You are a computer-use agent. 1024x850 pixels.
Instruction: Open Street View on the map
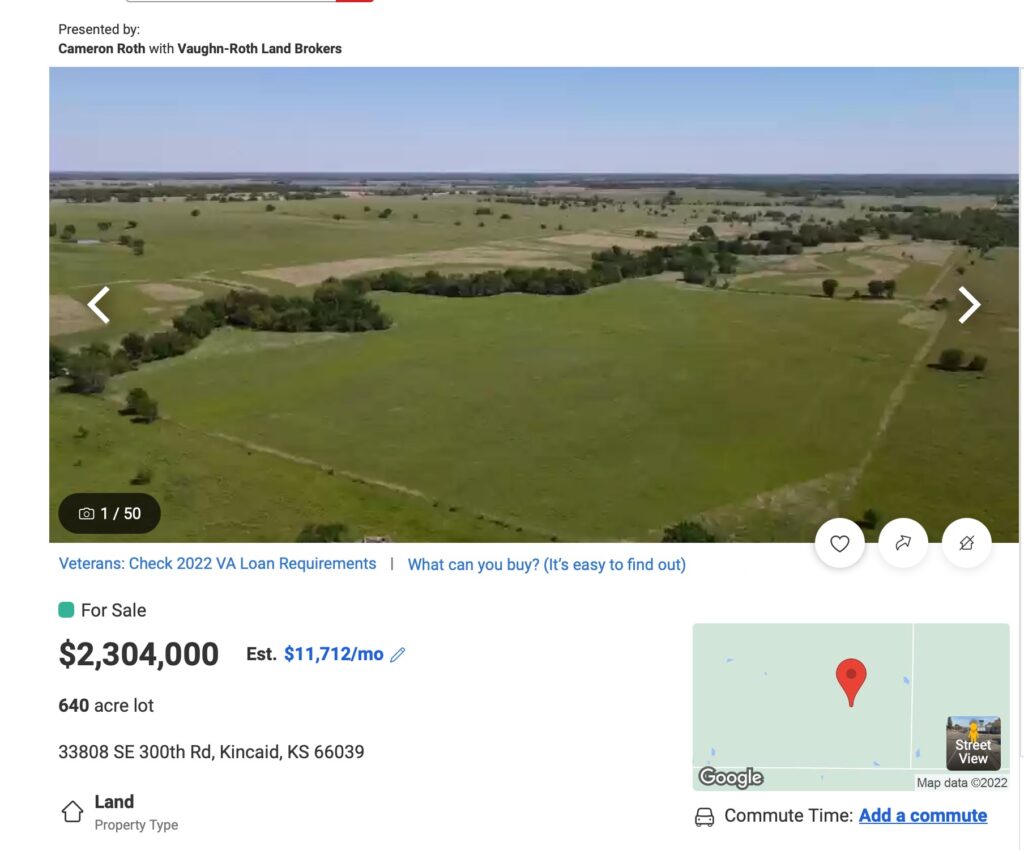(973, 743)
